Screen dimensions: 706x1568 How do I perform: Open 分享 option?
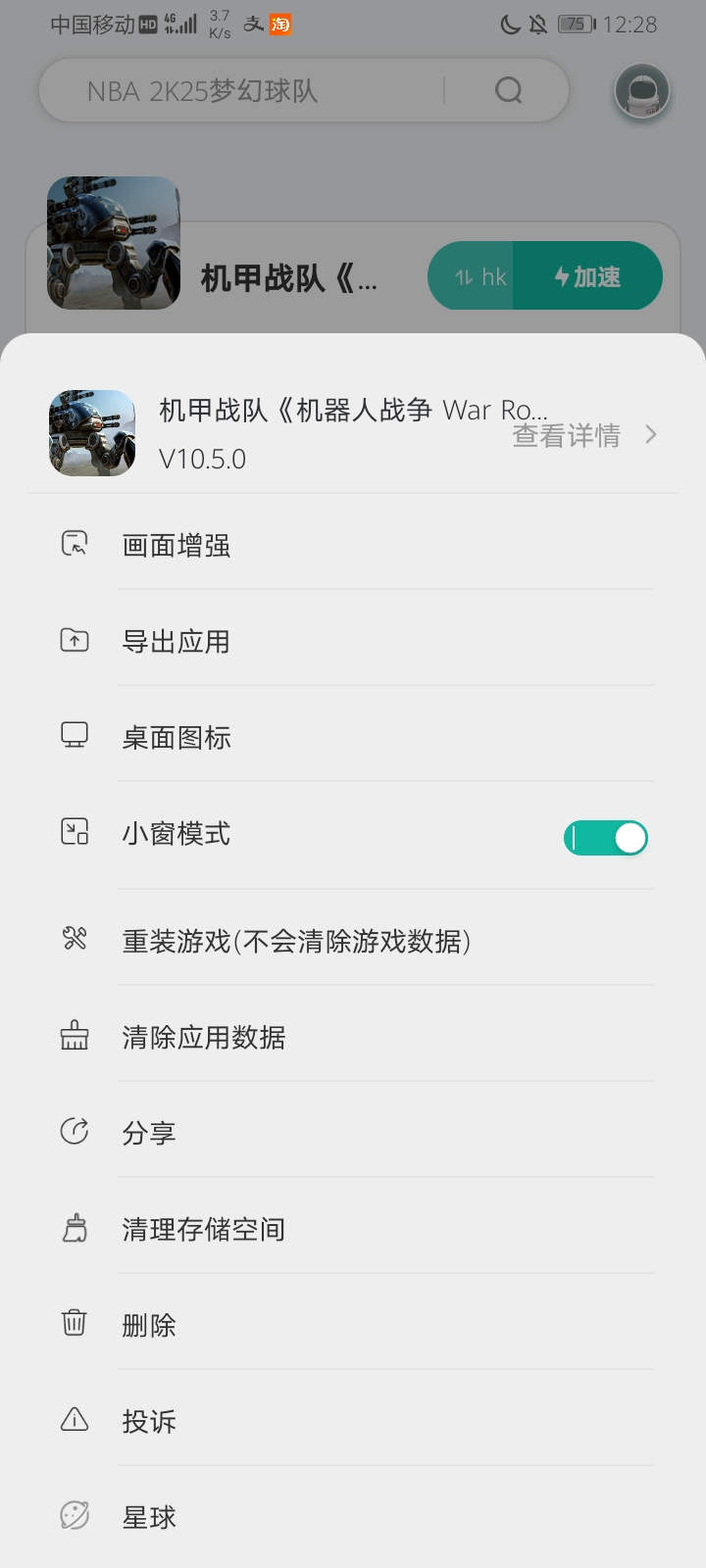point(149,1134)
